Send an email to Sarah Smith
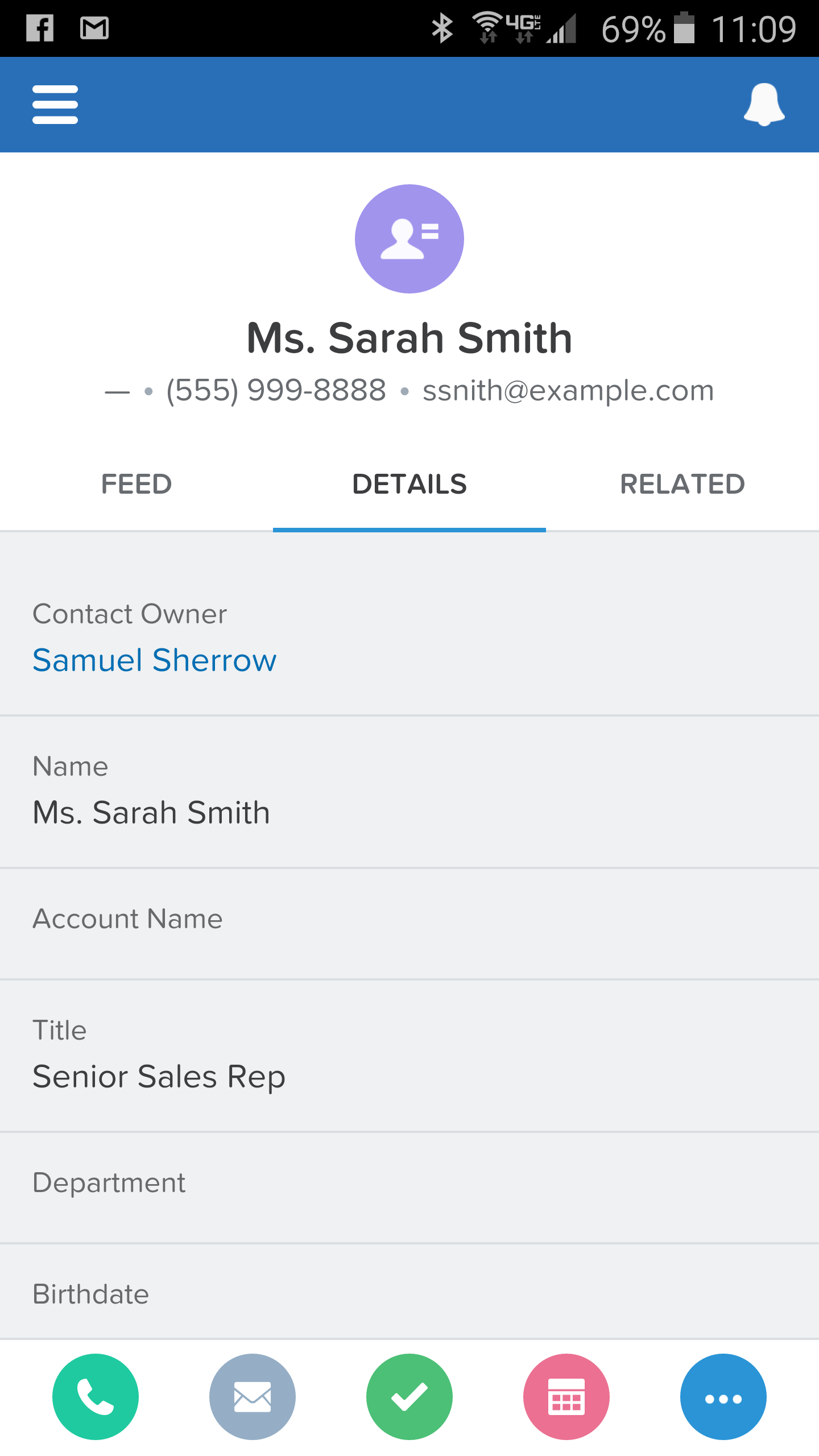This screenshot has width=819, height=1456. pyautogui.click(x=253, y=1397)
